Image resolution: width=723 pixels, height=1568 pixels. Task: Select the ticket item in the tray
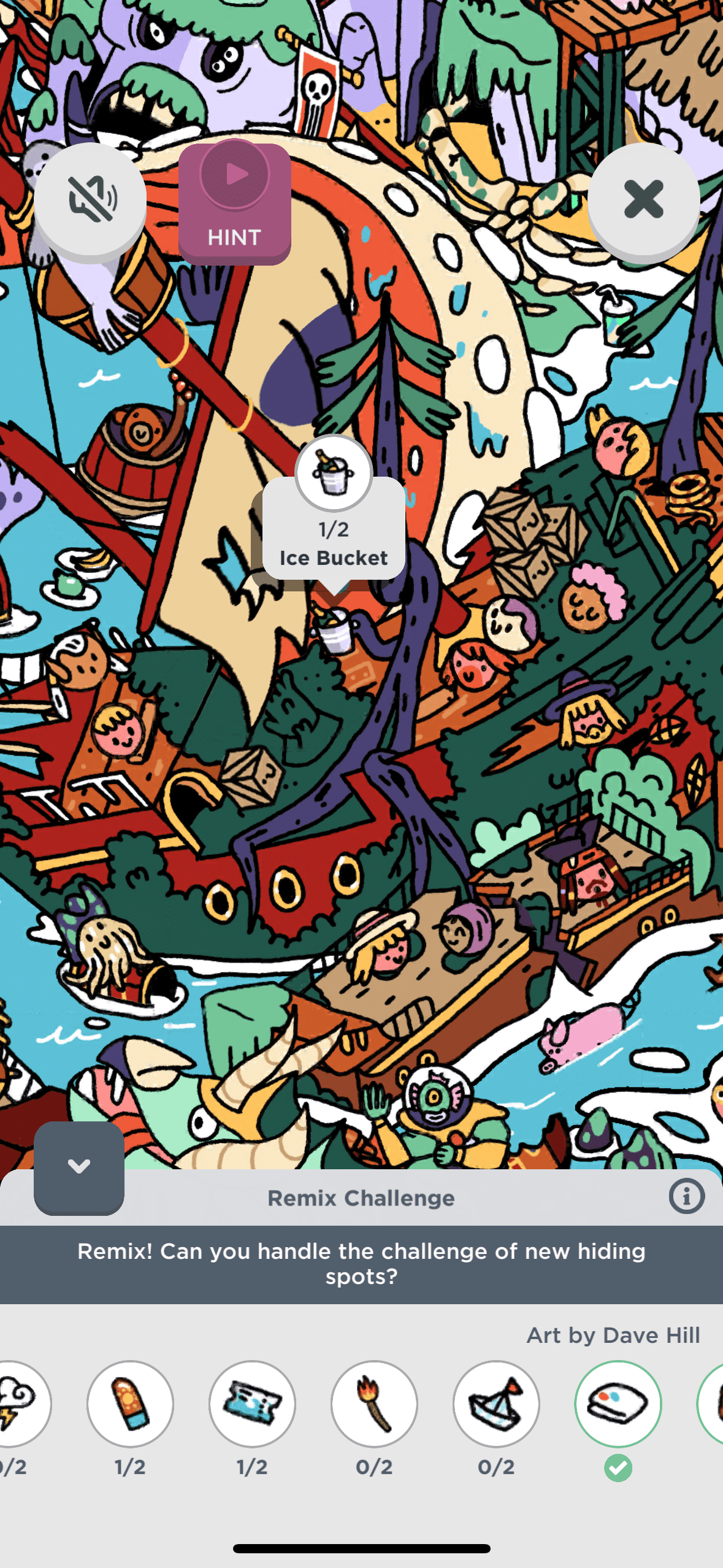pyautogui.click(x=252, y=1404)
